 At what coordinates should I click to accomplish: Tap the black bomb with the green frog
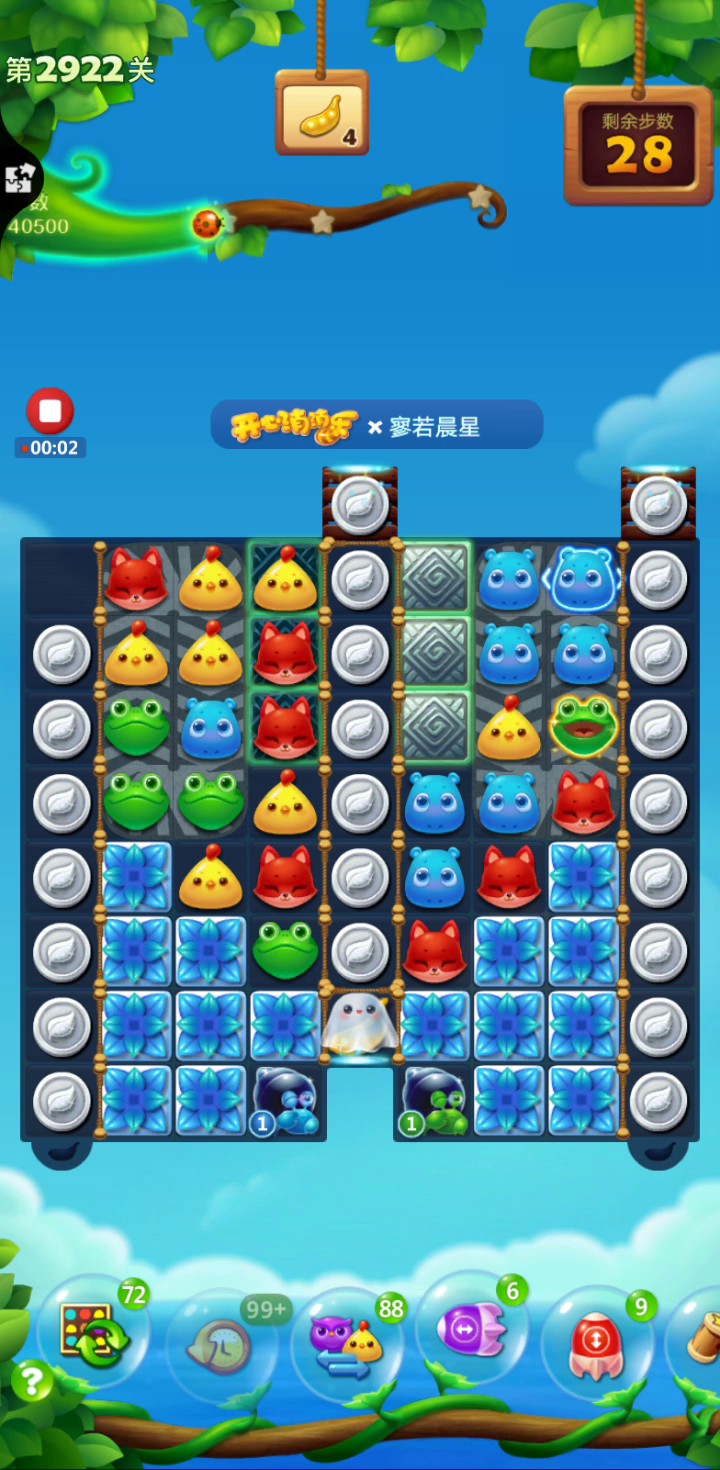[x=433, y=1100]
